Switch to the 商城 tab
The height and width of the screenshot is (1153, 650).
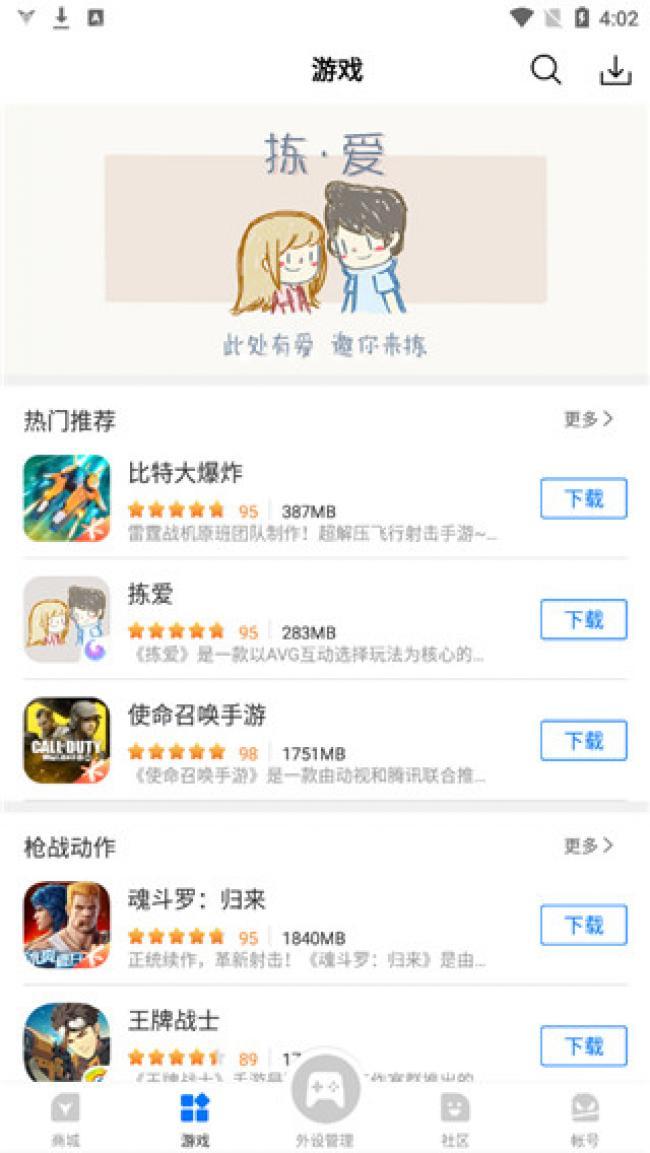(x=65, y=1118)
